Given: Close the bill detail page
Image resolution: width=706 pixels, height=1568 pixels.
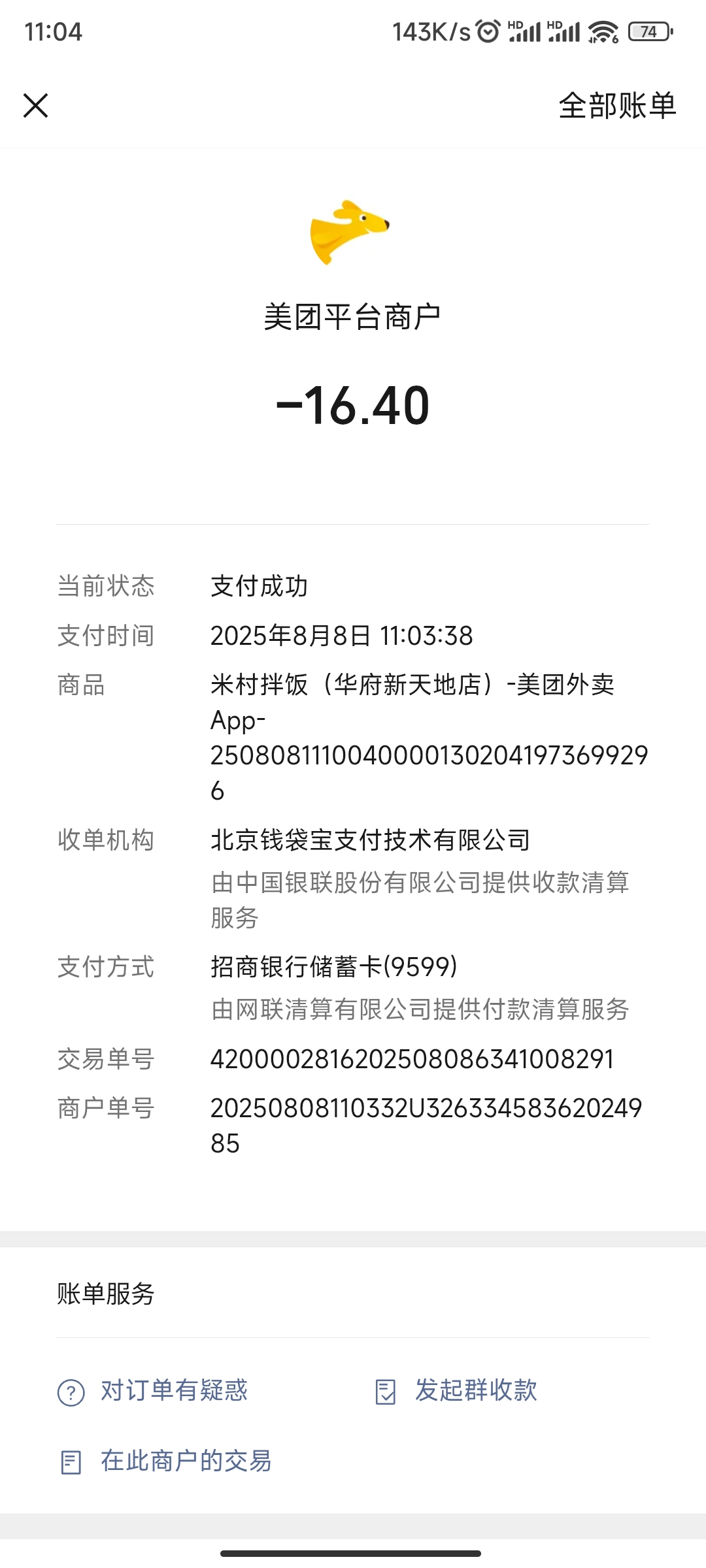Looking at the screenshot, I should (36, 105).
